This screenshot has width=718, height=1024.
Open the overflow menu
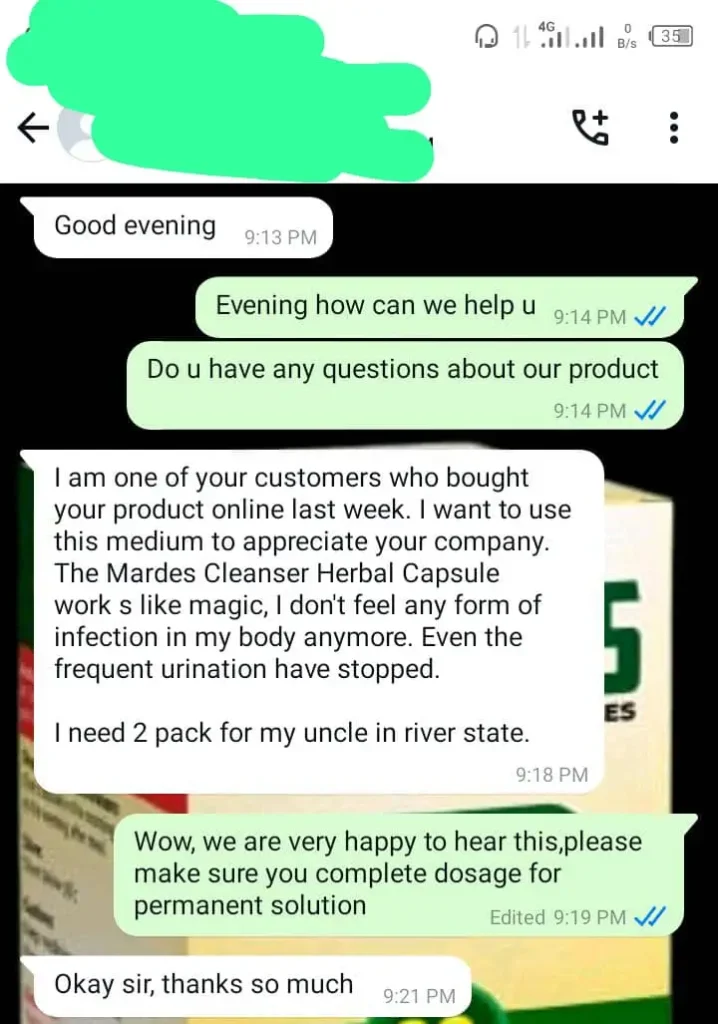click(674, 127)
